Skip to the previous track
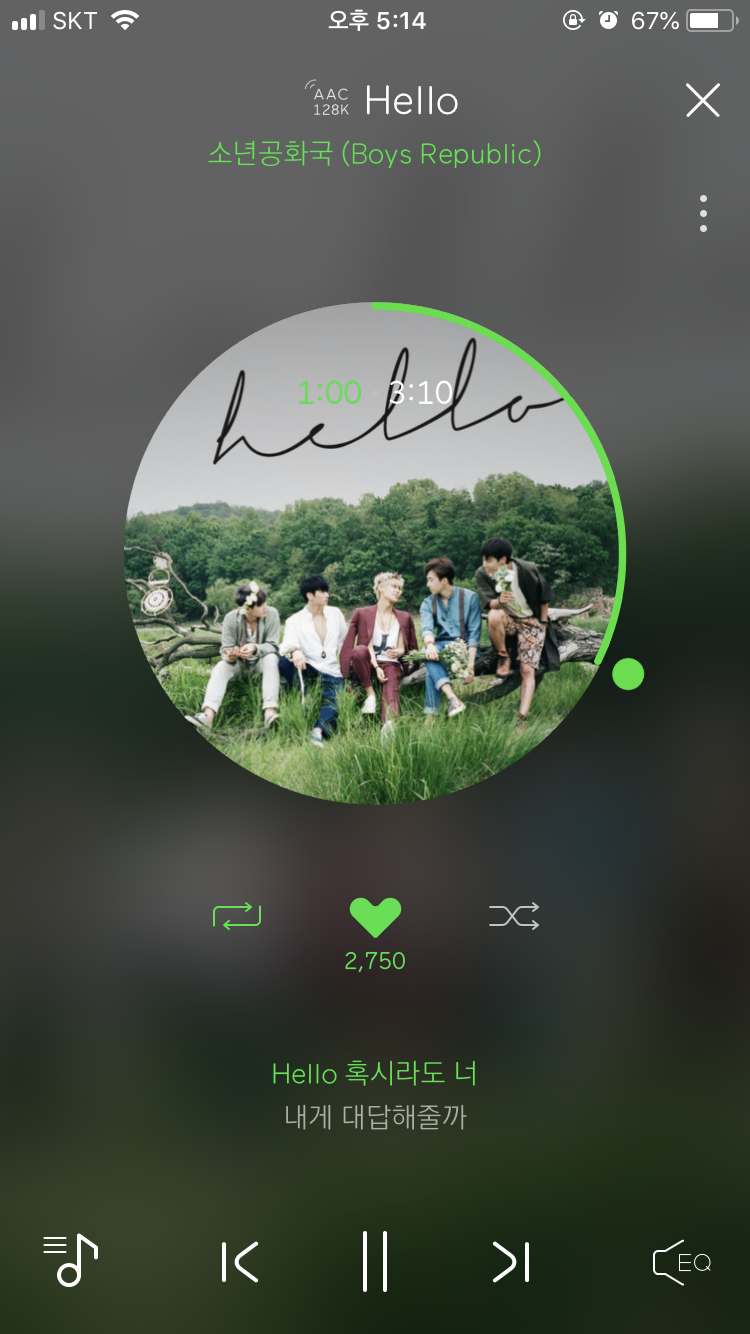750x1334 pixels. click(x=240, y=1262)
